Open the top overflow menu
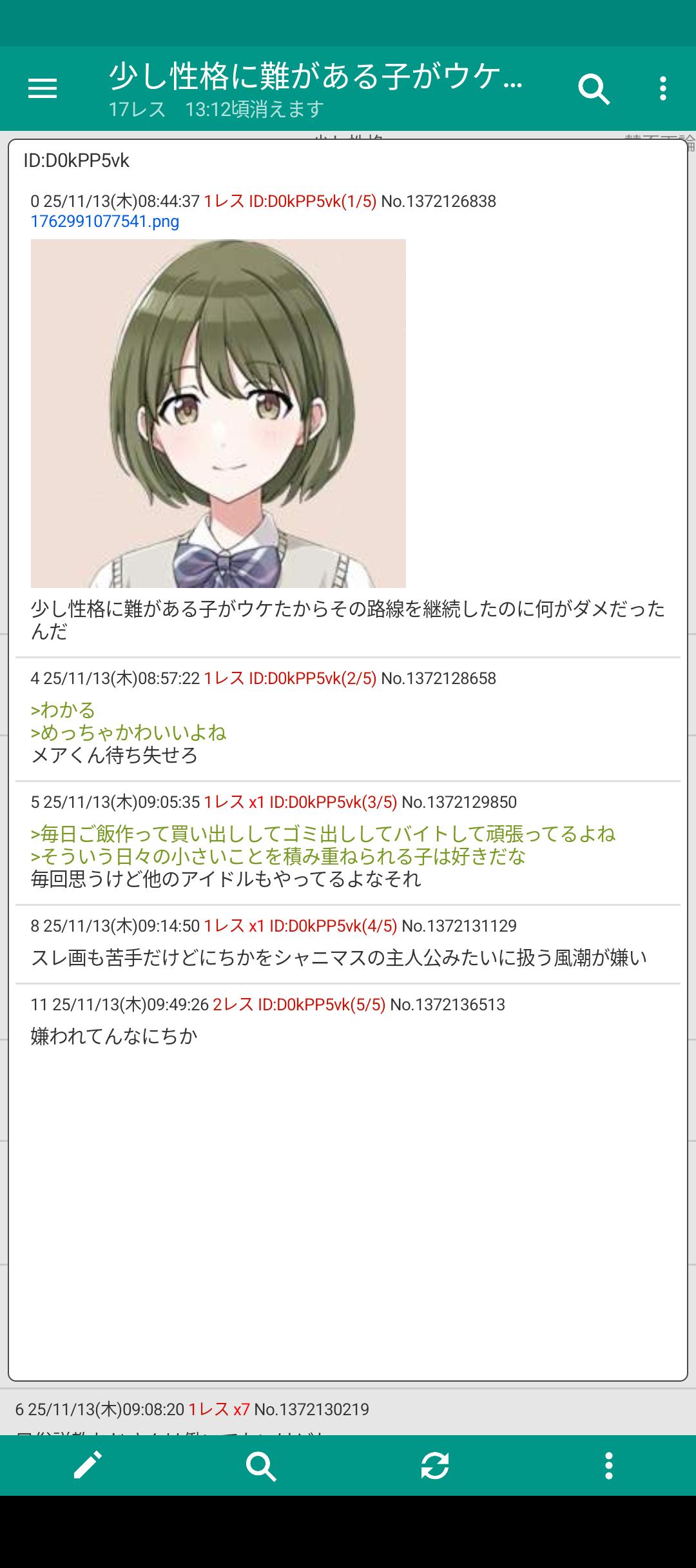This screenshot has height=1568, width=696. (x=662, y=89)
